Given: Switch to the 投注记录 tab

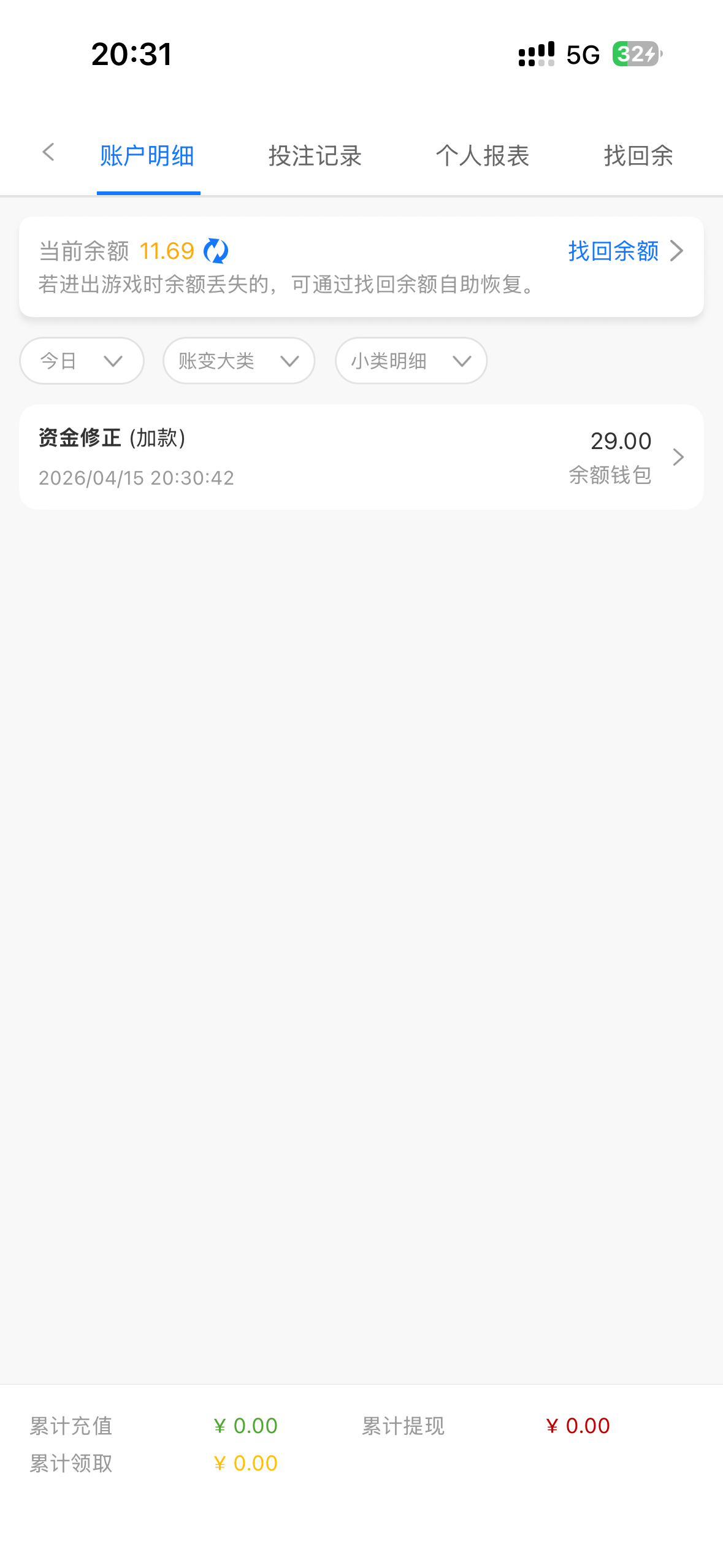Looking at the screenshot, I should coord(315,156).
